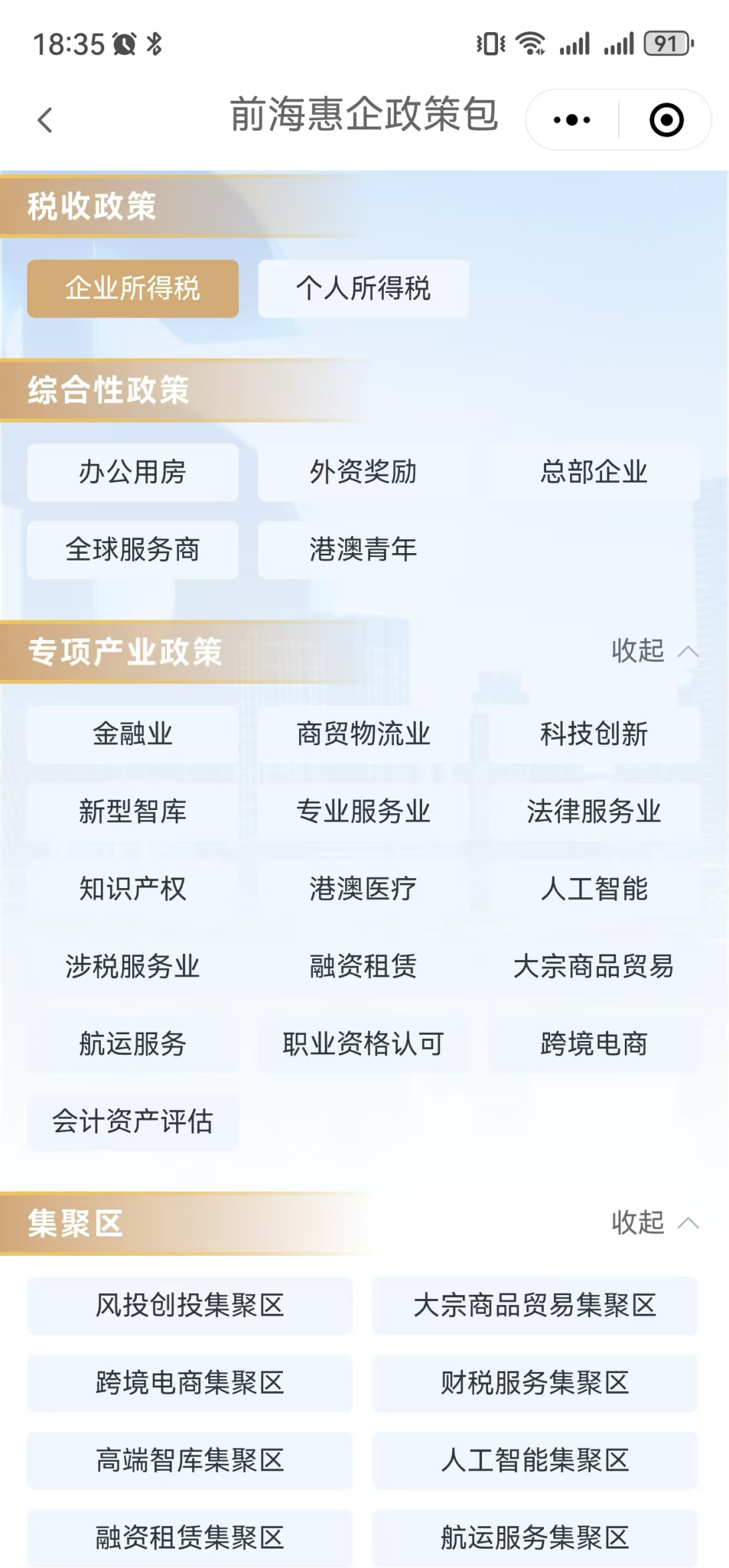Open the 科技创新 policy
The image size is (729, 1568).
[593, 734]
